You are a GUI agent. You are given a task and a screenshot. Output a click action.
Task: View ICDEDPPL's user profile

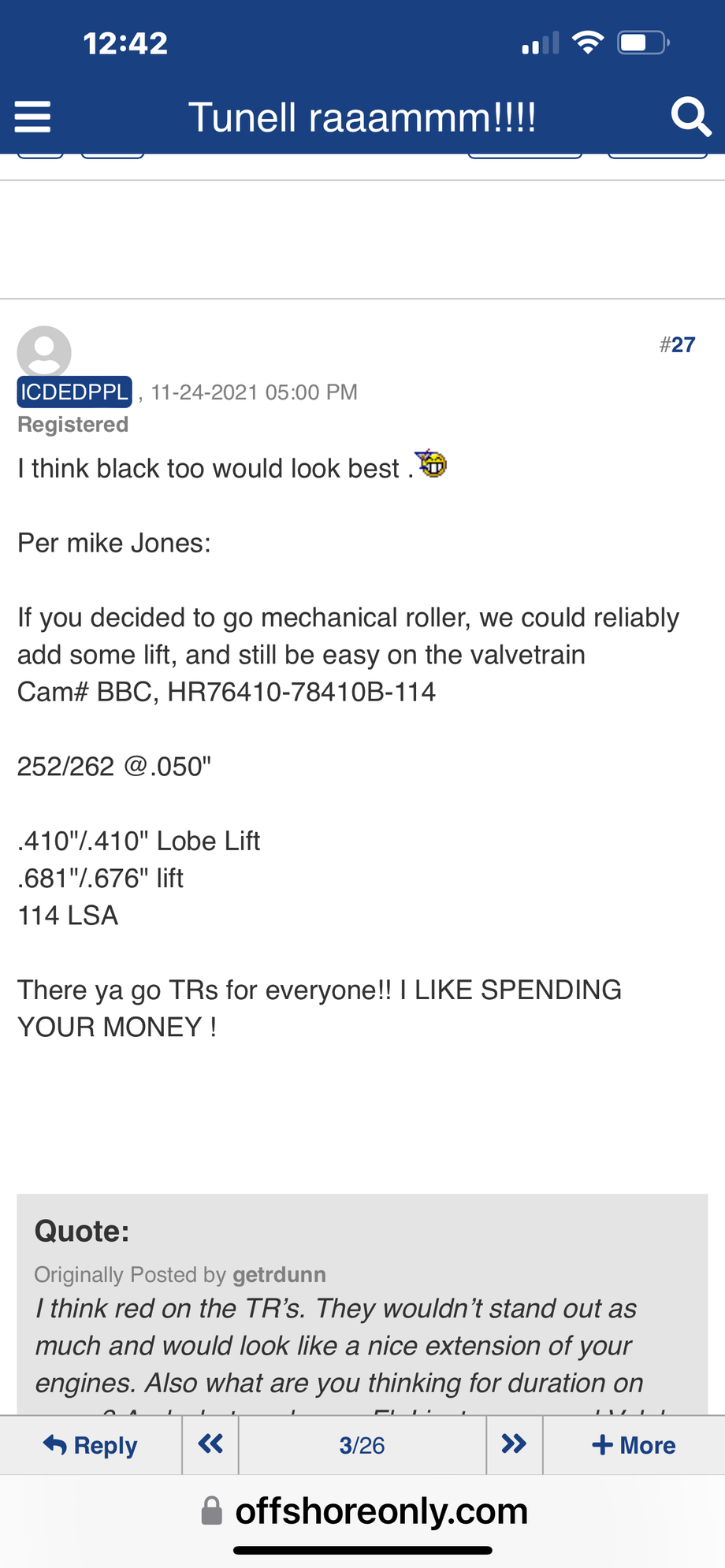pos(75,392)
